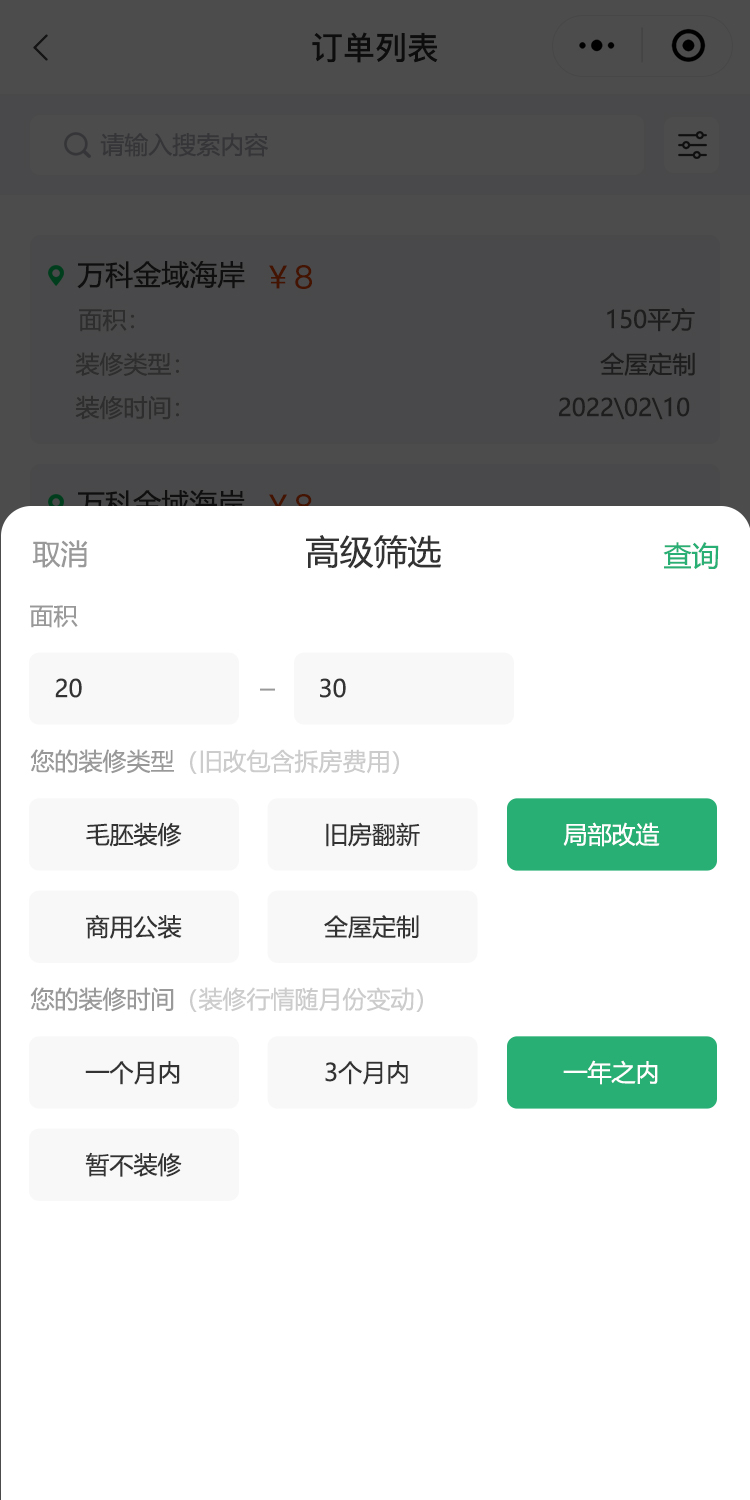Pick 商用公装 renovation type
The width and height of the screenshot is (750, 1500).
[134, 927]
